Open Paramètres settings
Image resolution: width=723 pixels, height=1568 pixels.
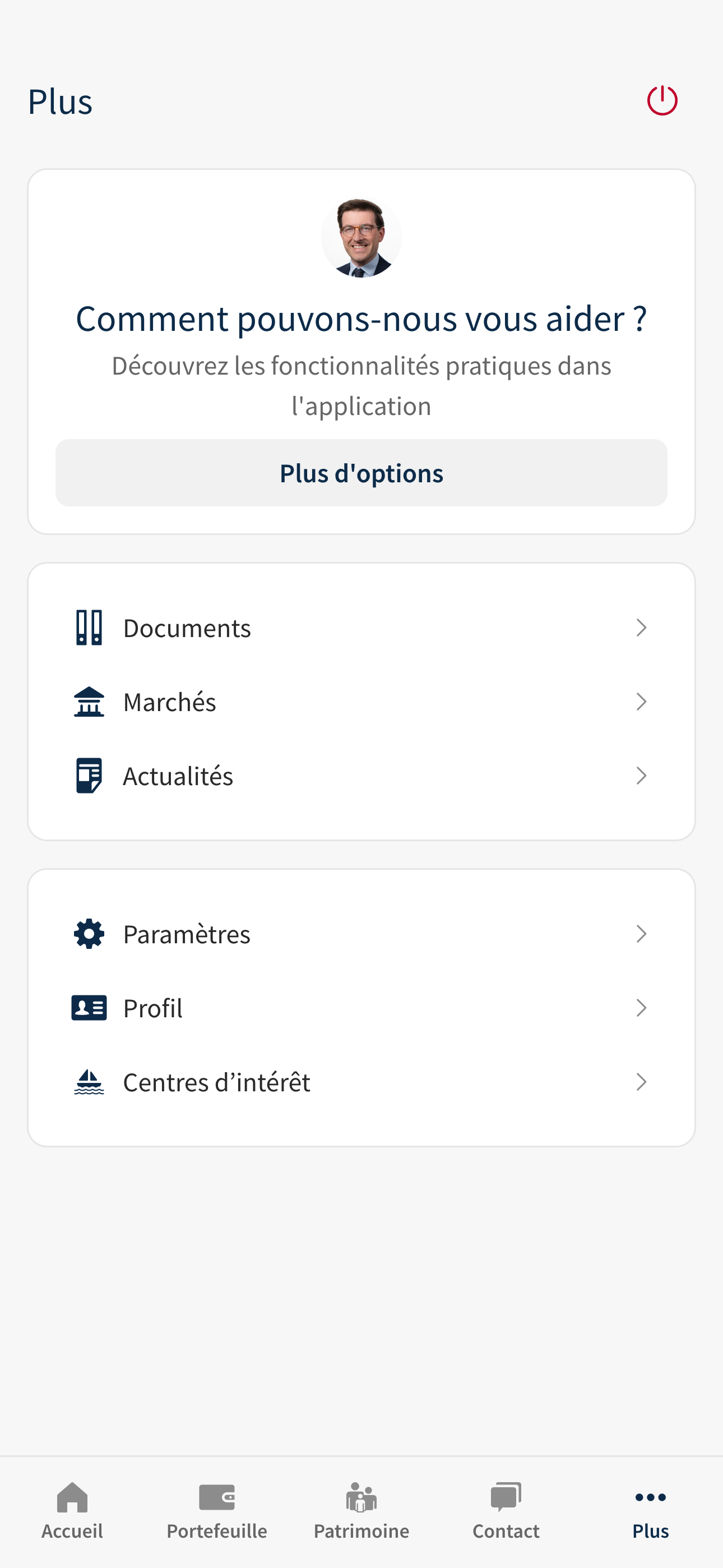[361, 934]
